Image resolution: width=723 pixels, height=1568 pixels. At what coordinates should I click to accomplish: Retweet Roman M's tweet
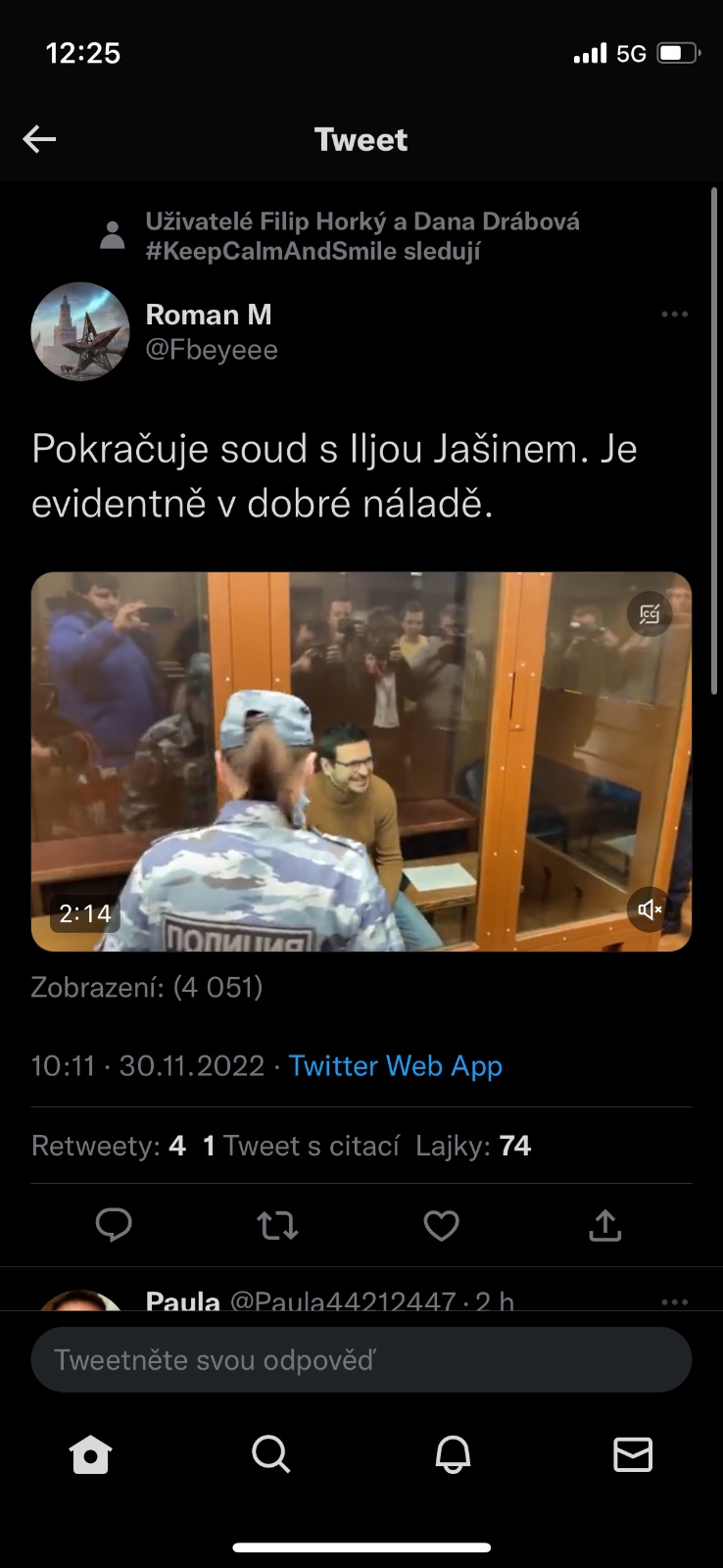click(x=277, y=1225)
